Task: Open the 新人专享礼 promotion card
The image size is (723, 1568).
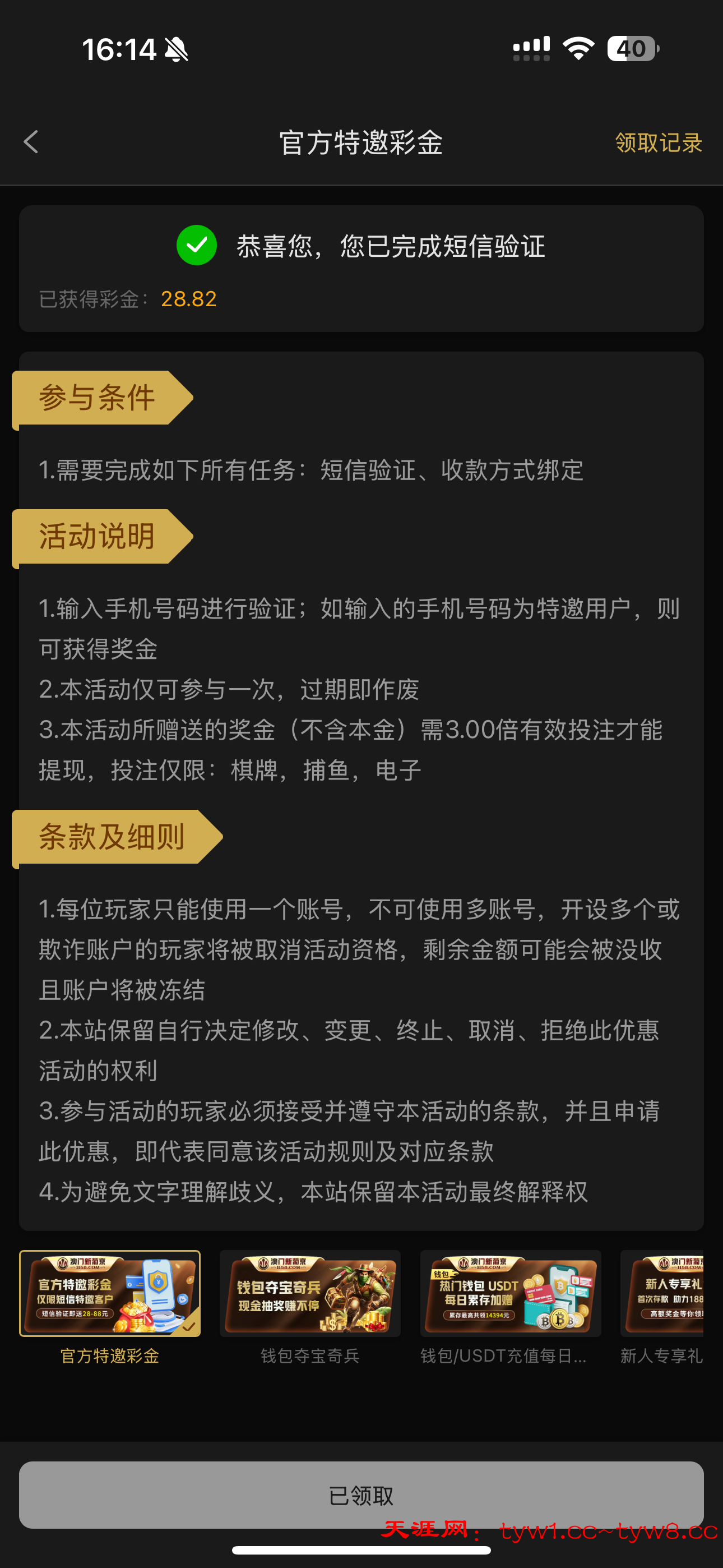Action: 662,1293
